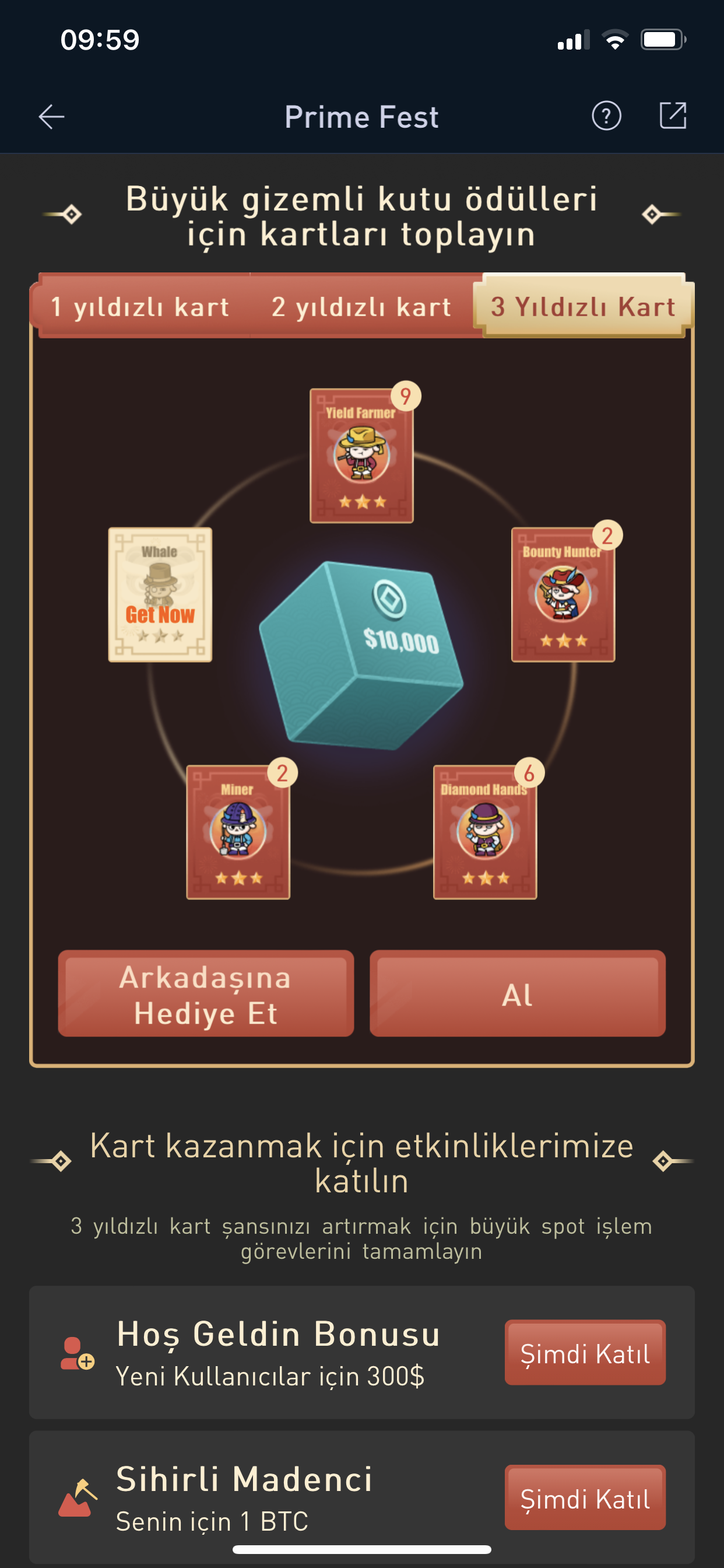This screenshot has height=1568, width=724.
Task: Tap the Arkadaşına Hediye Et button
Action: [x=206, y=993]
